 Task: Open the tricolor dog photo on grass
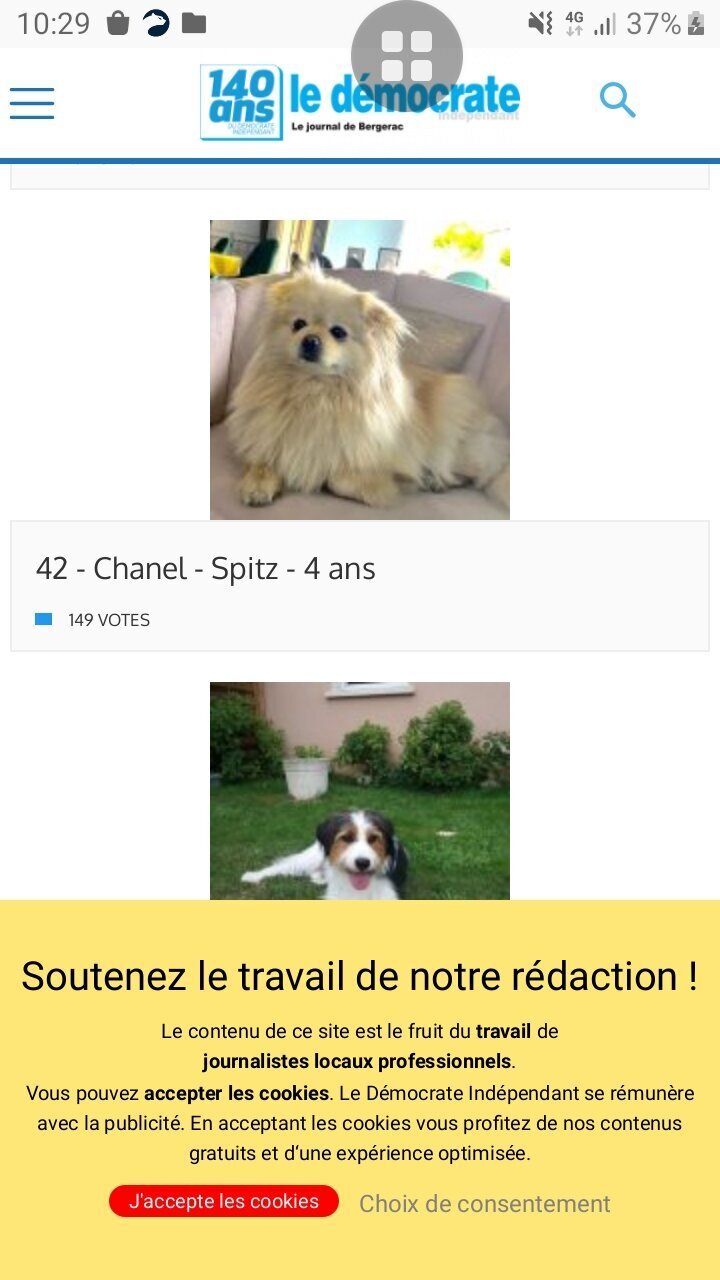tap(360, 791)
